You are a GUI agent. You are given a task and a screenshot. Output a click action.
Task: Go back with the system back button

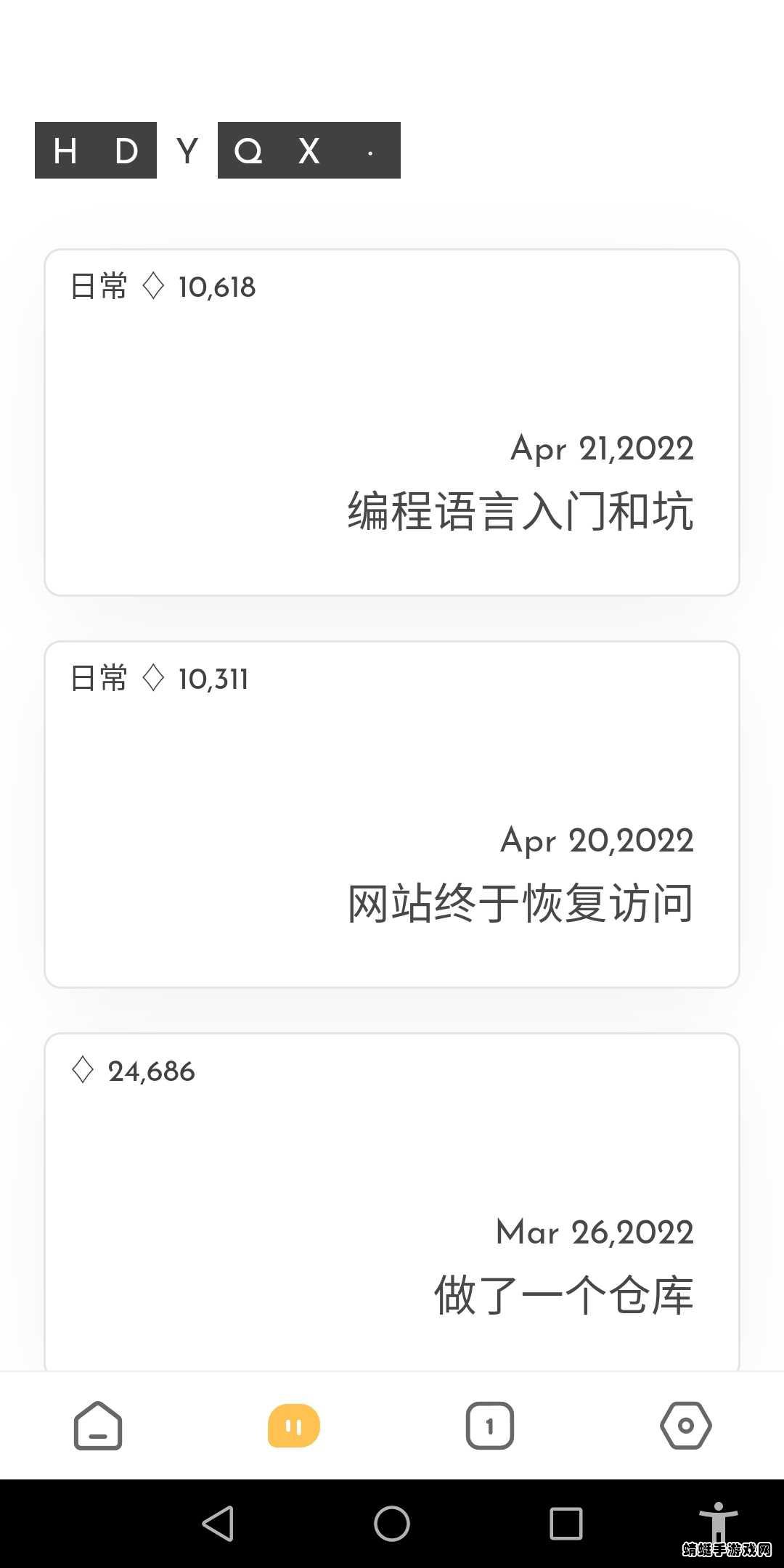pos(218,1523)
